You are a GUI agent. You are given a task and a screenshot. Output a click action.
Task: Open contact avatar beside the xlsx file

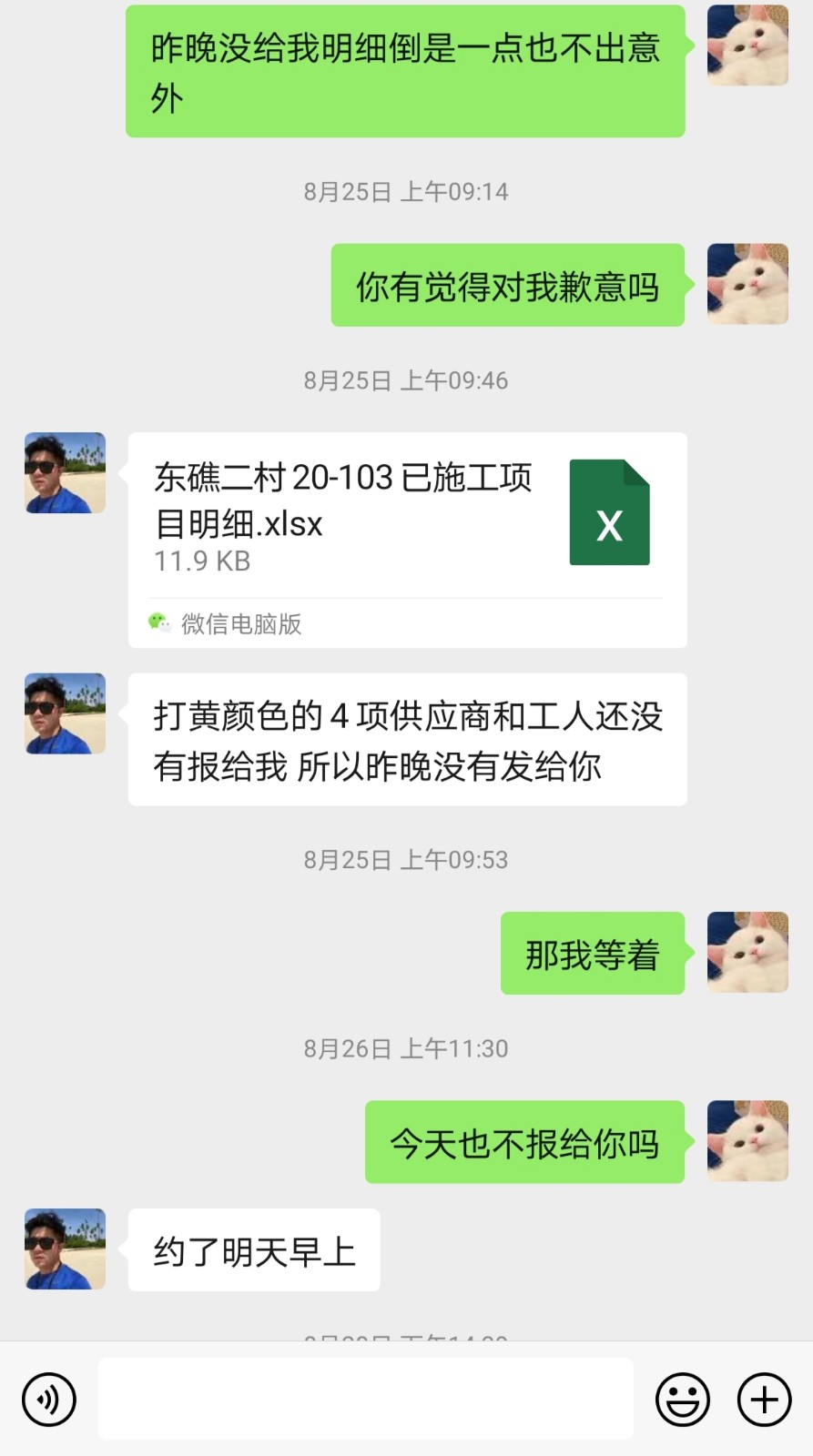[x=65, y=473]
